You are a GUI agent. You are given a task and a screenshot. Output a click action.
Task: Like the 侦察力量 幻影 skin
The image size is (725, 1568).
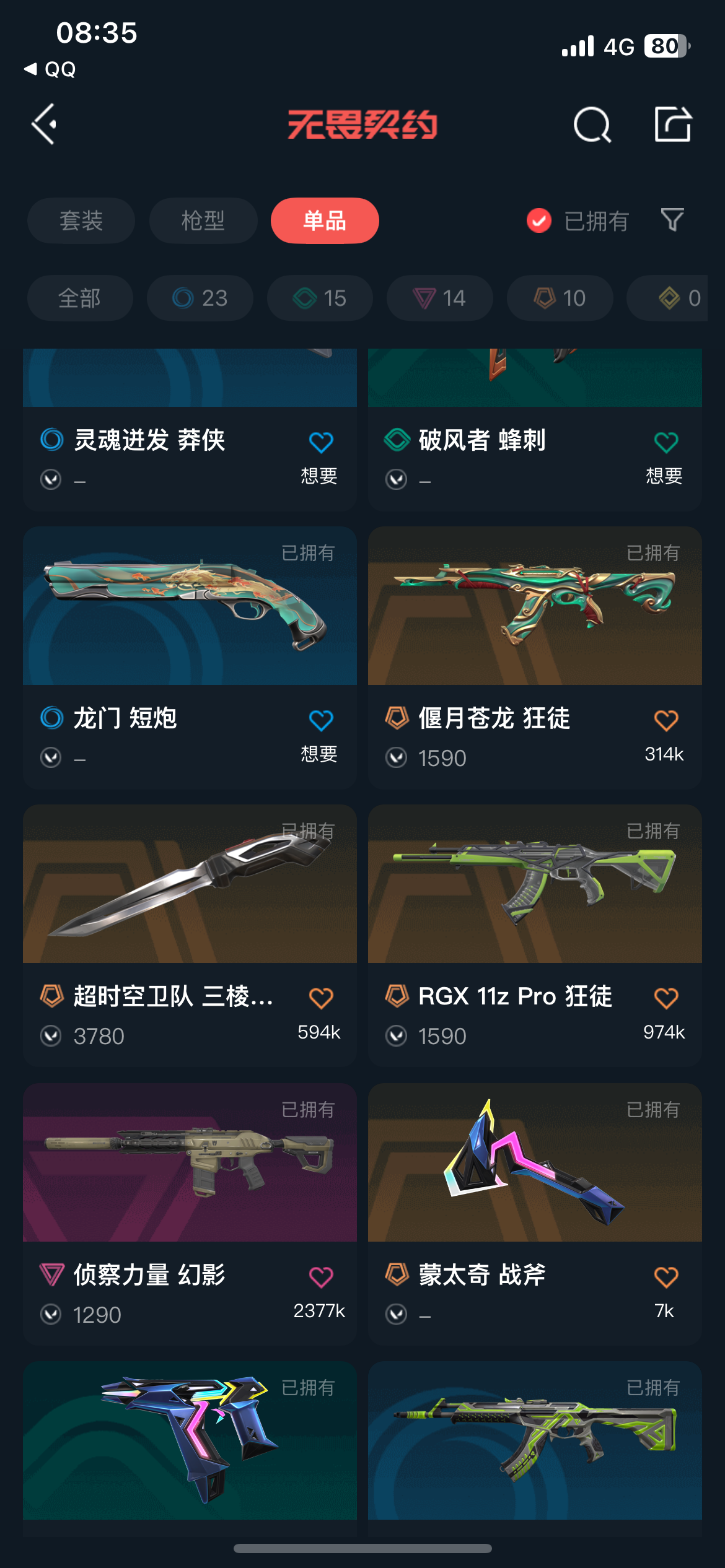(321, 1276)
